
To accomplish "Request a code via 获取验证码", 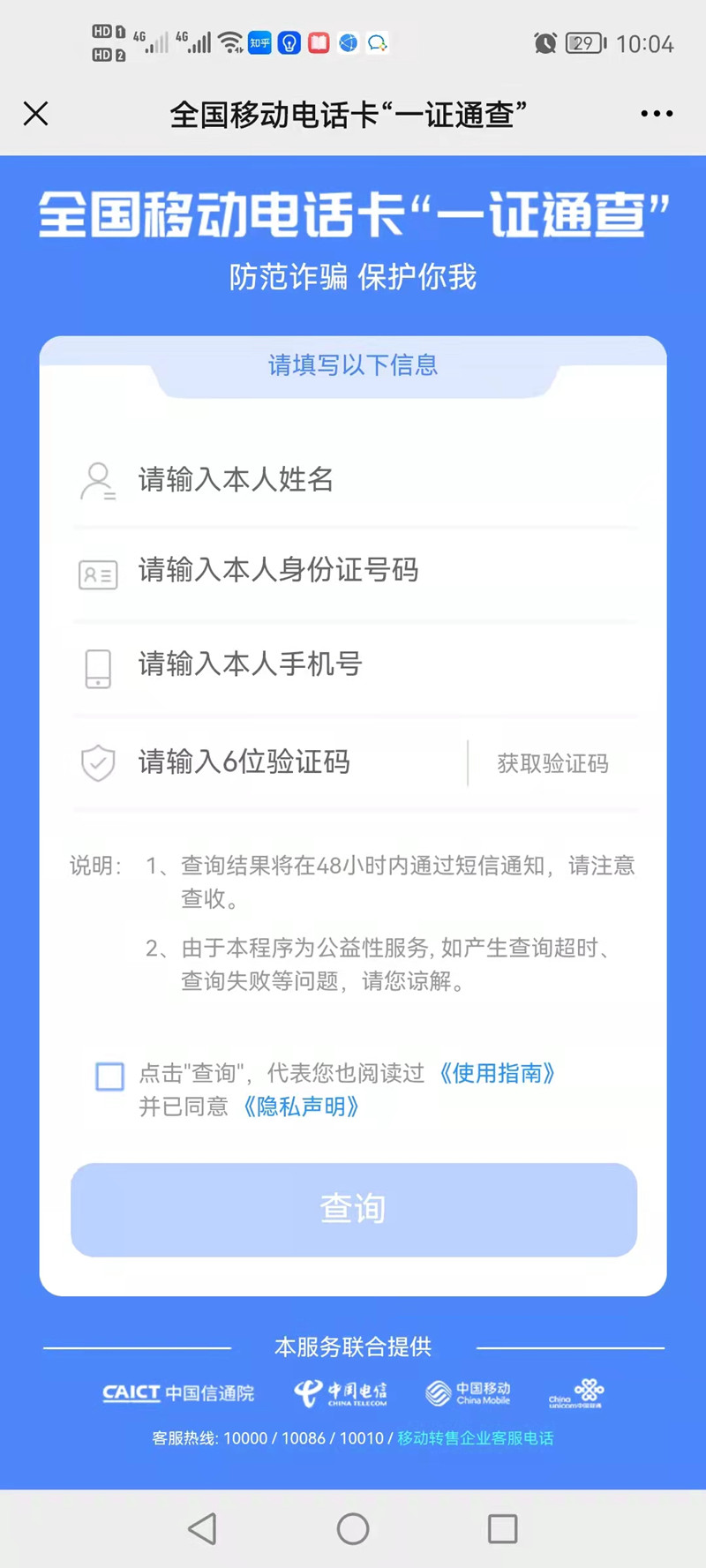I will (x=553, y=763).
